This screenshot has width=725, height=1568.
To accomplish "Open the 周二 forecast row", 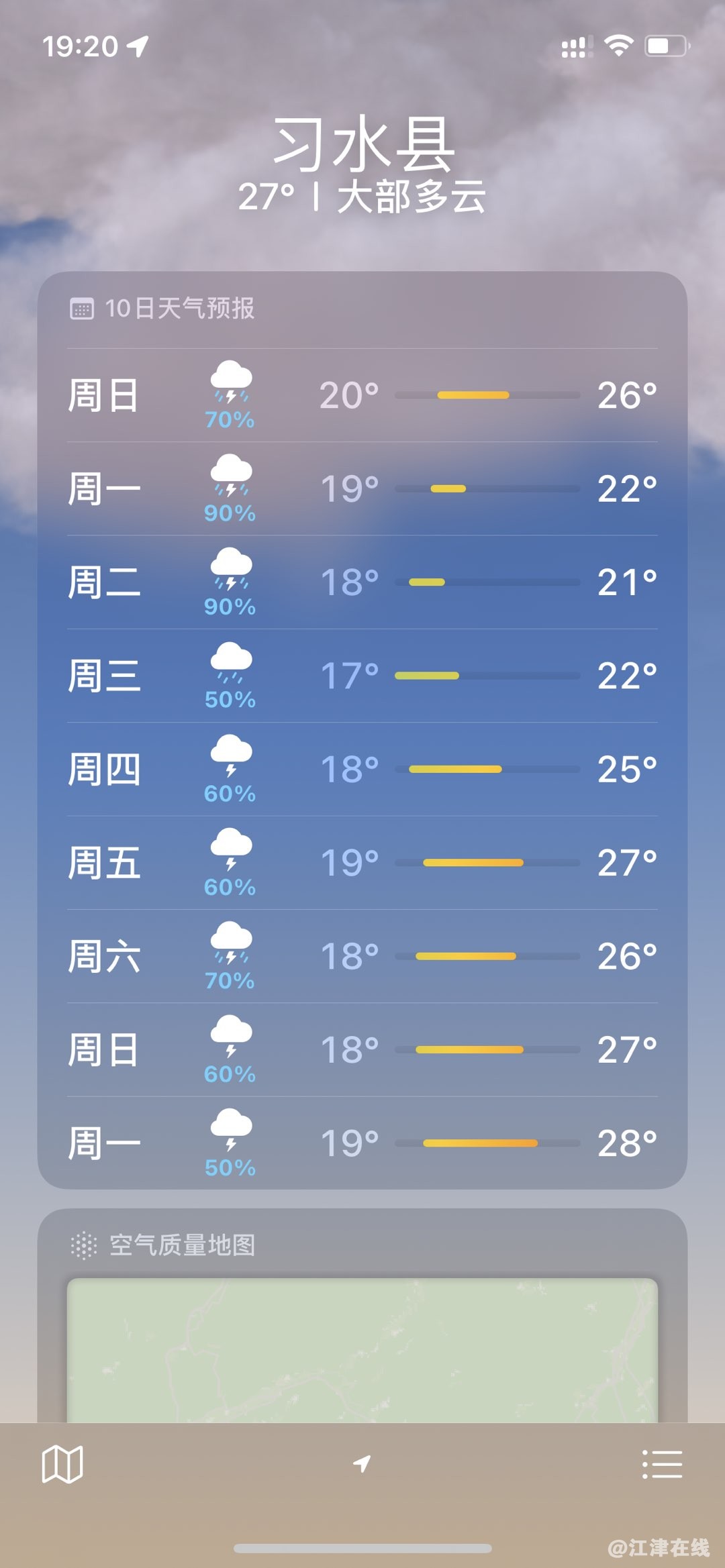I will (362, 582).
